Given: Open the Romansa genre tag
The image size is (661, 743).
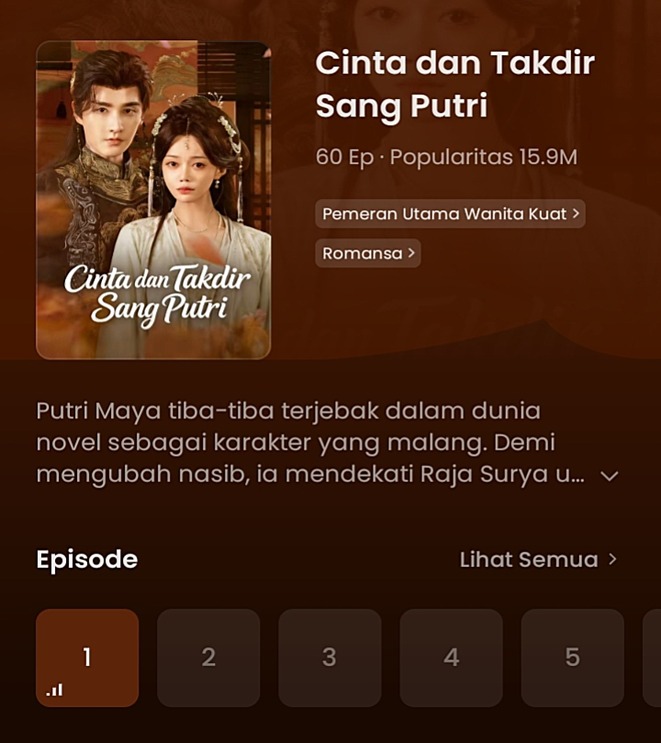Looking at the screenshot, I should pyautogui.click(x=368, y=254).
